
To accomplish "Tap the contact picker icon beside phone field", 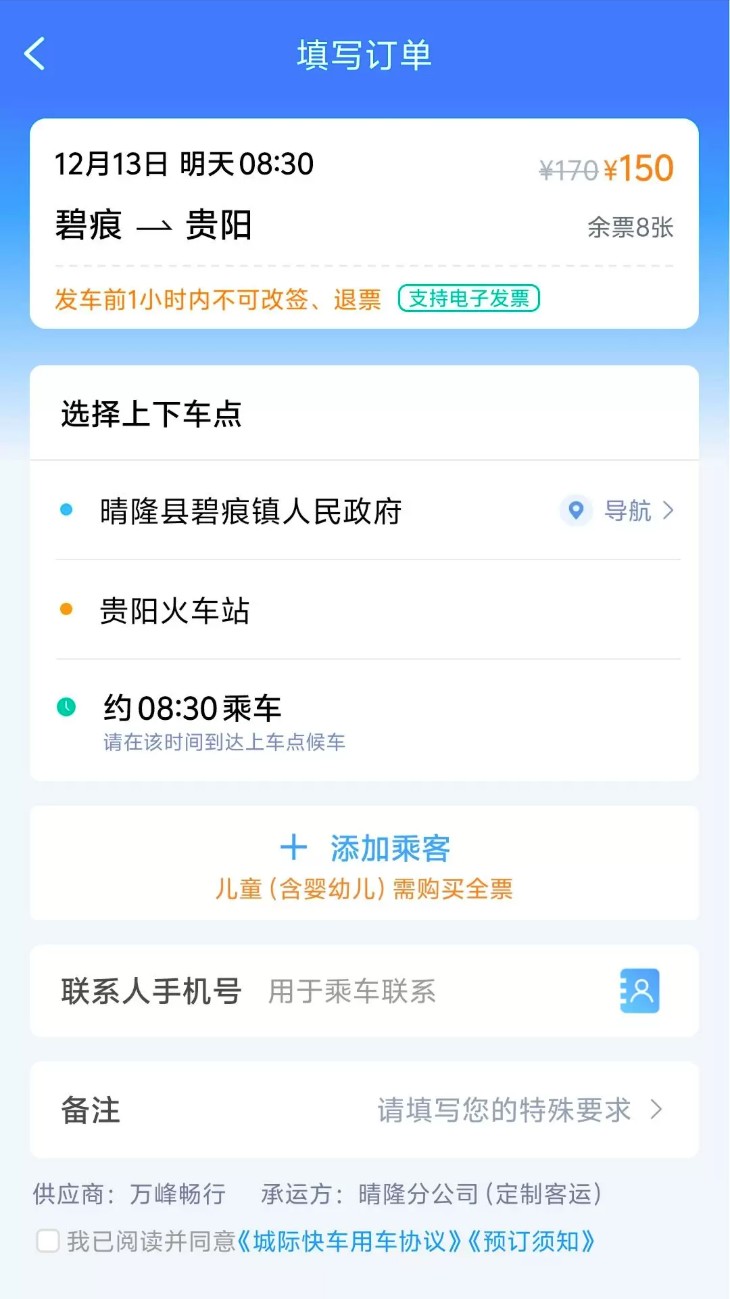I will click(638, 991).
